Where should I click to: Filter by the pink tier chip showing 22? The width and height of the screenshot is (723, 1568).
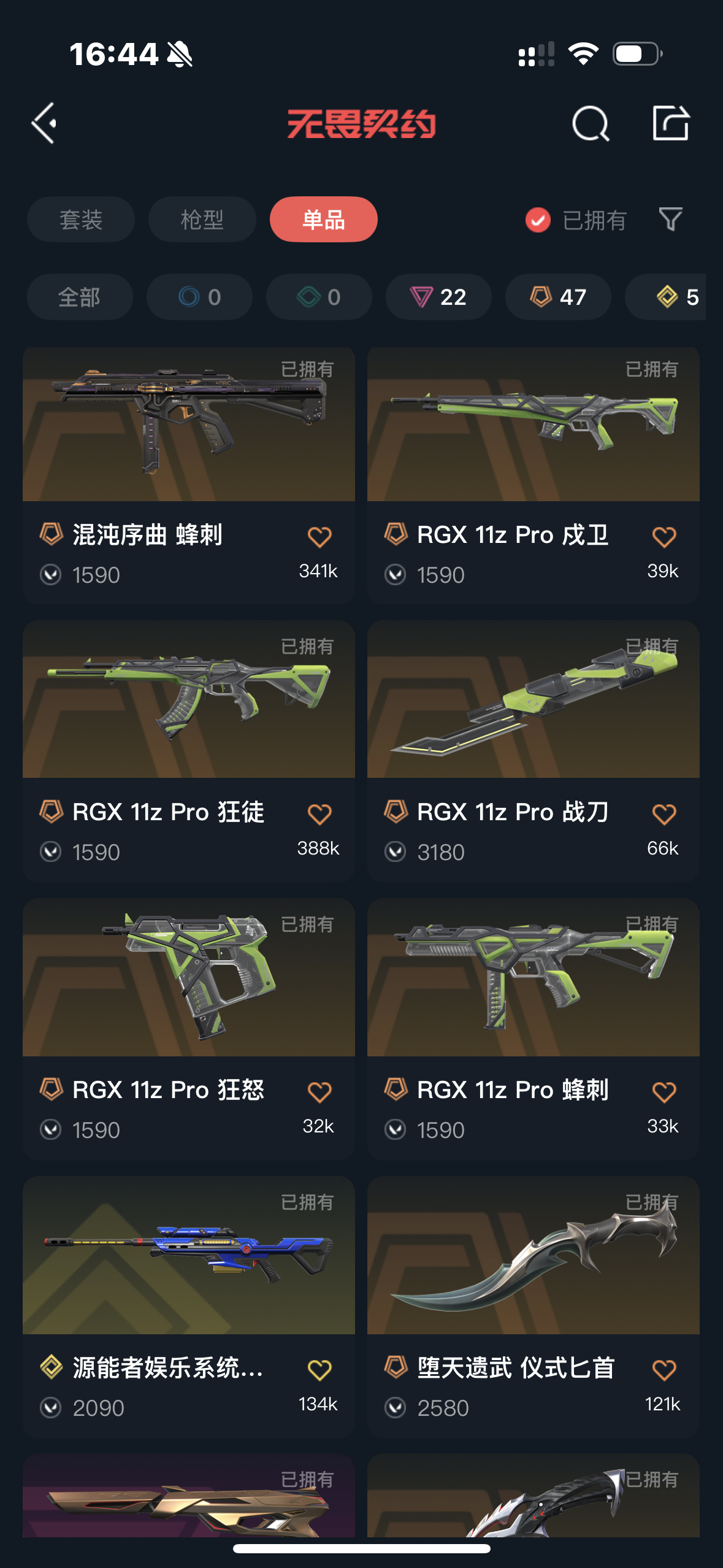click(438, 297)
